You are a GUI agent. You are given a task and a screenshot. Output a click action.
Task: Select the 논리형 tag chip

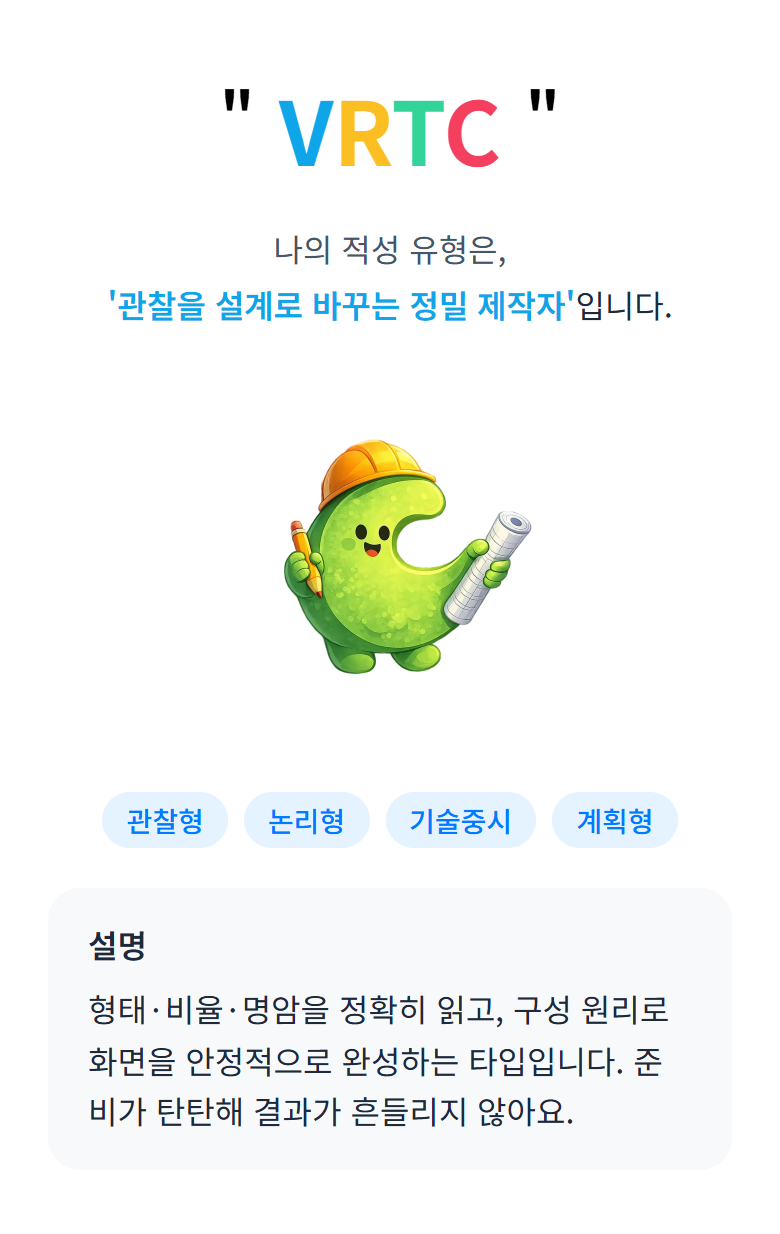tap(306, 819)
